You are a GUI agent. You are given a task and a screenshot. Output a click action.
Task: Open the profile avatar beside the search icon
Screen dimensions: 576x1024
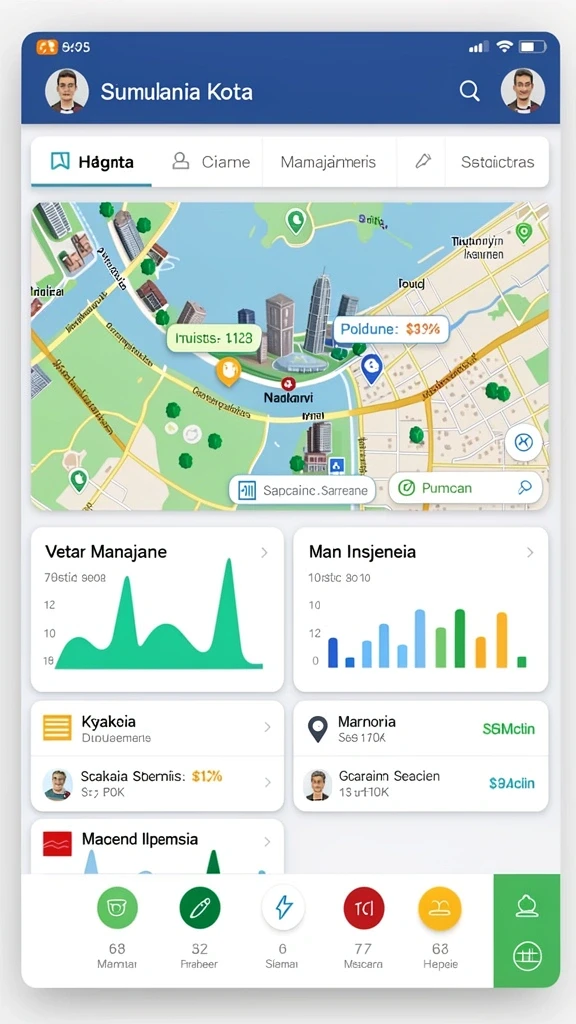tap(522, 91)
